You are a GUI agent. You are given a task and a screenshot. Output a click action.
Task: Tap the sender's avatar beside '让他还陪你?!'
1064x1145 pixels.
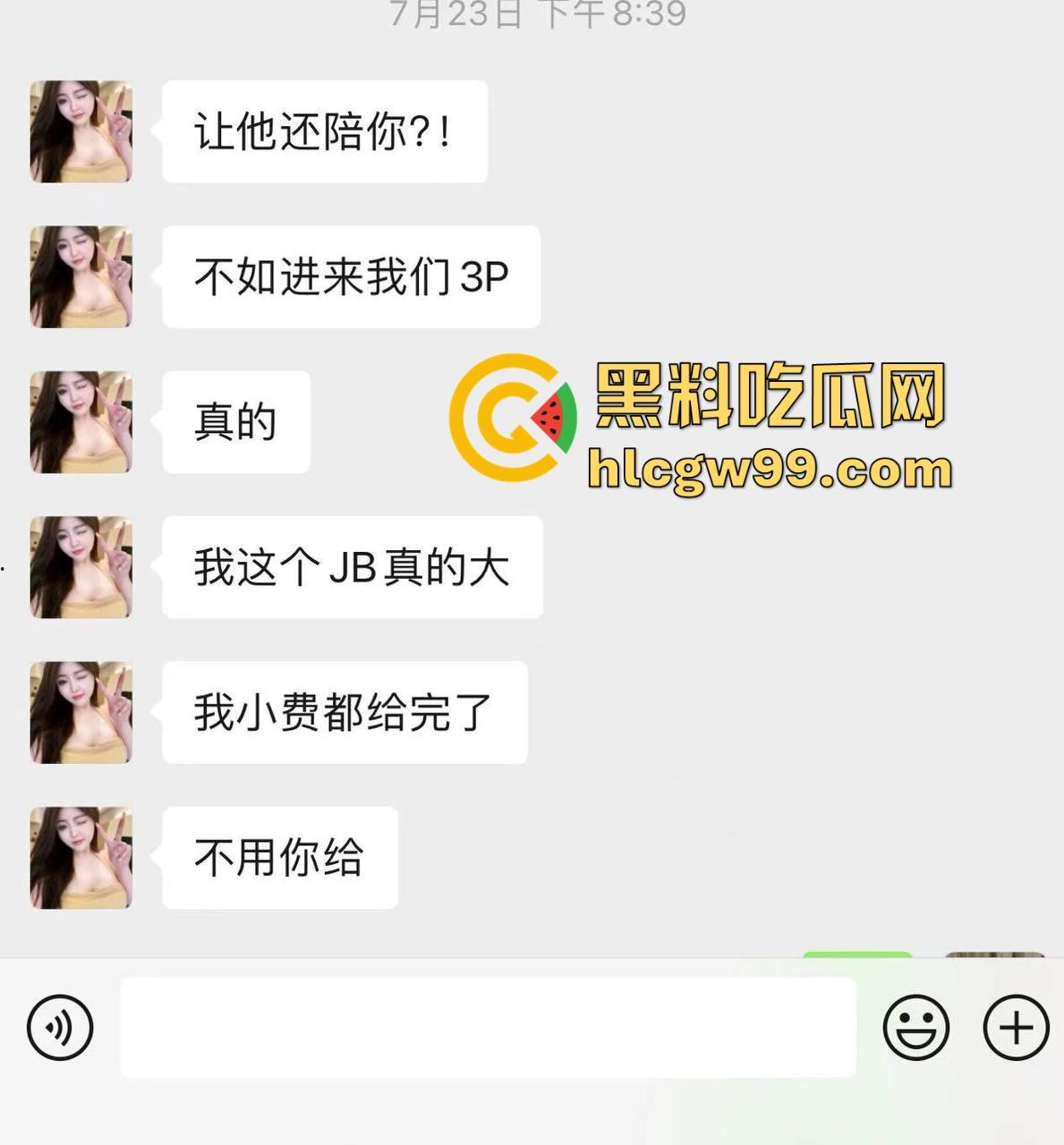[80, 131]
